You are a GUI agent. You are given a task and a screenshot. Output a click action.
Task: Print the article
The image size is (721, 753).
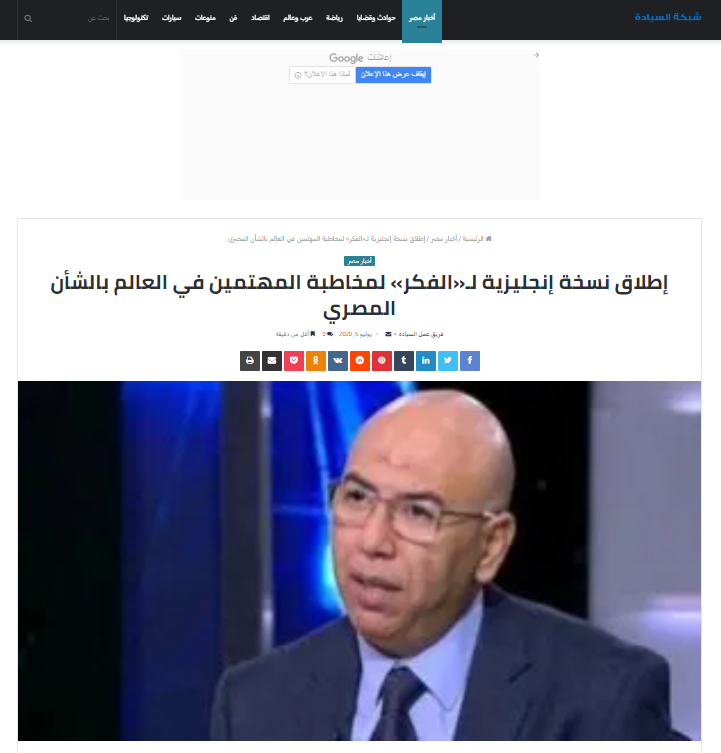click(x=250, y=361)
